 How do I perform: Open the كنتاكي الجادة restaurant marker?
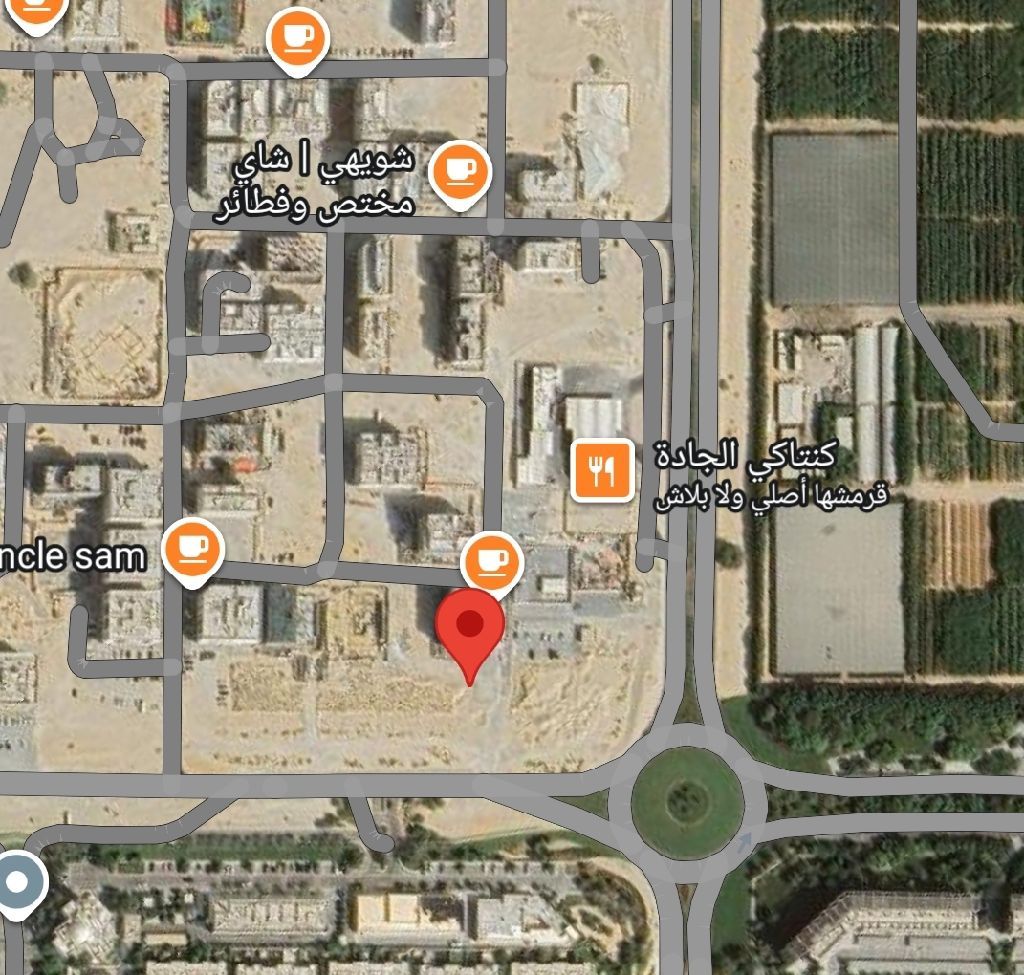[601, 470]
